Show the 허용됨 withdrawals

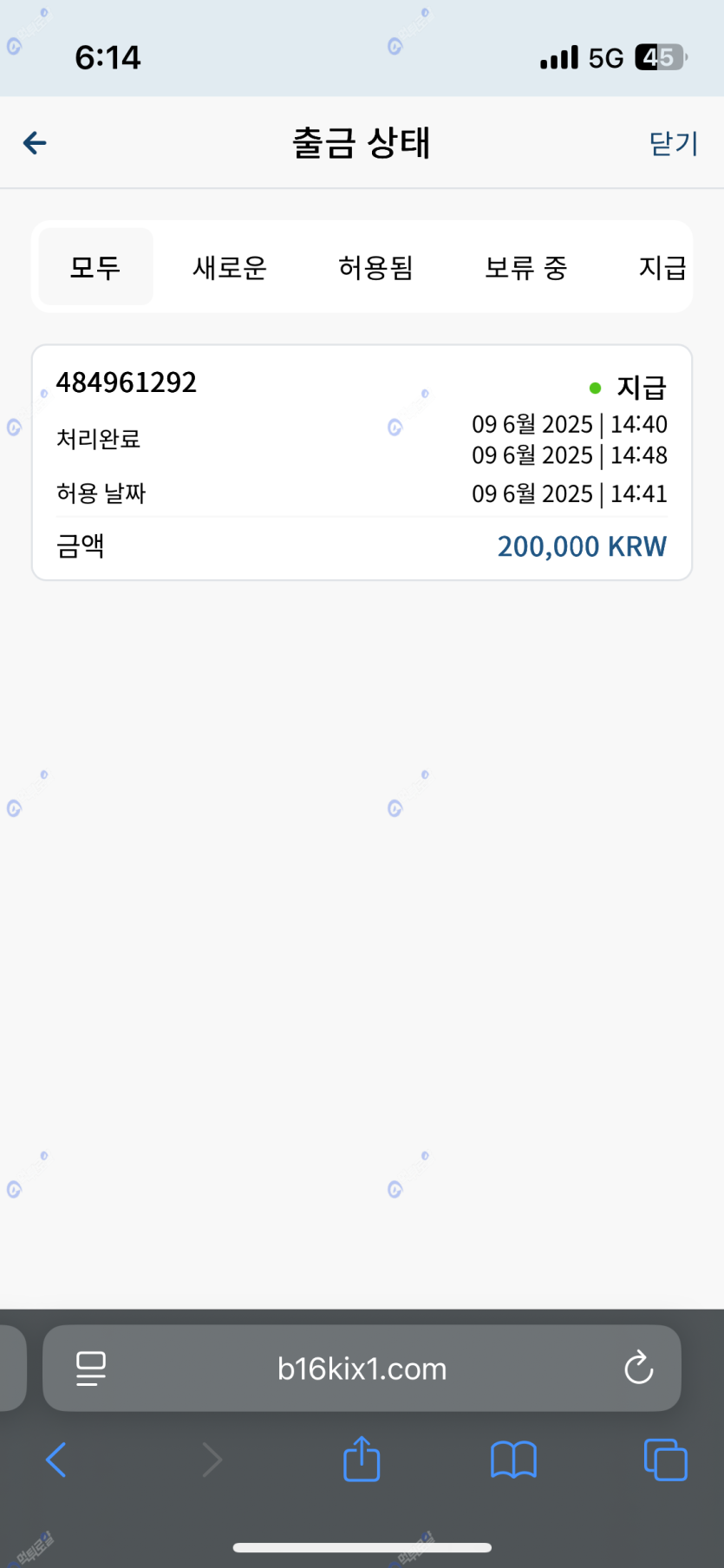click(x=375, y=267)
